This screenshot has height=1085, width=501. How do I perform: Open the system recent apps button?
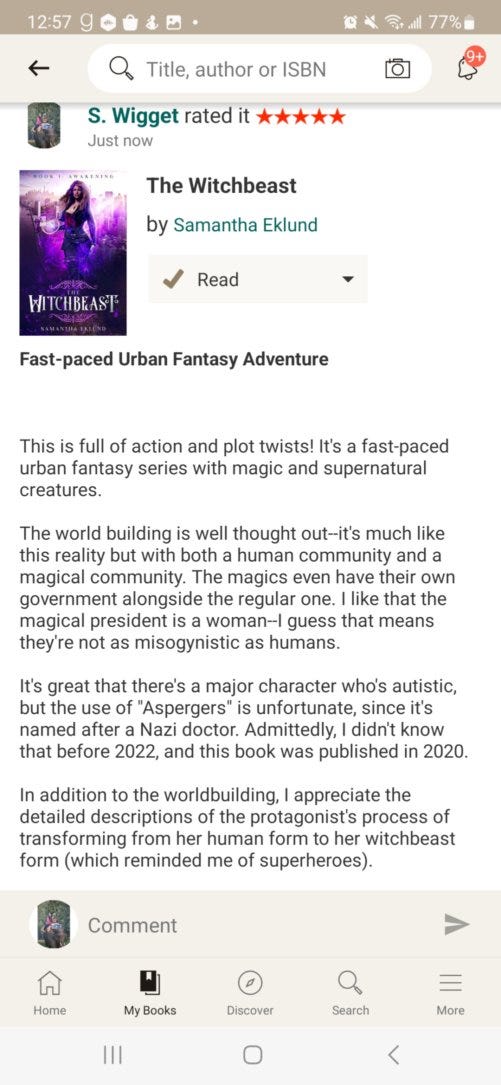tap(112, 1055)
